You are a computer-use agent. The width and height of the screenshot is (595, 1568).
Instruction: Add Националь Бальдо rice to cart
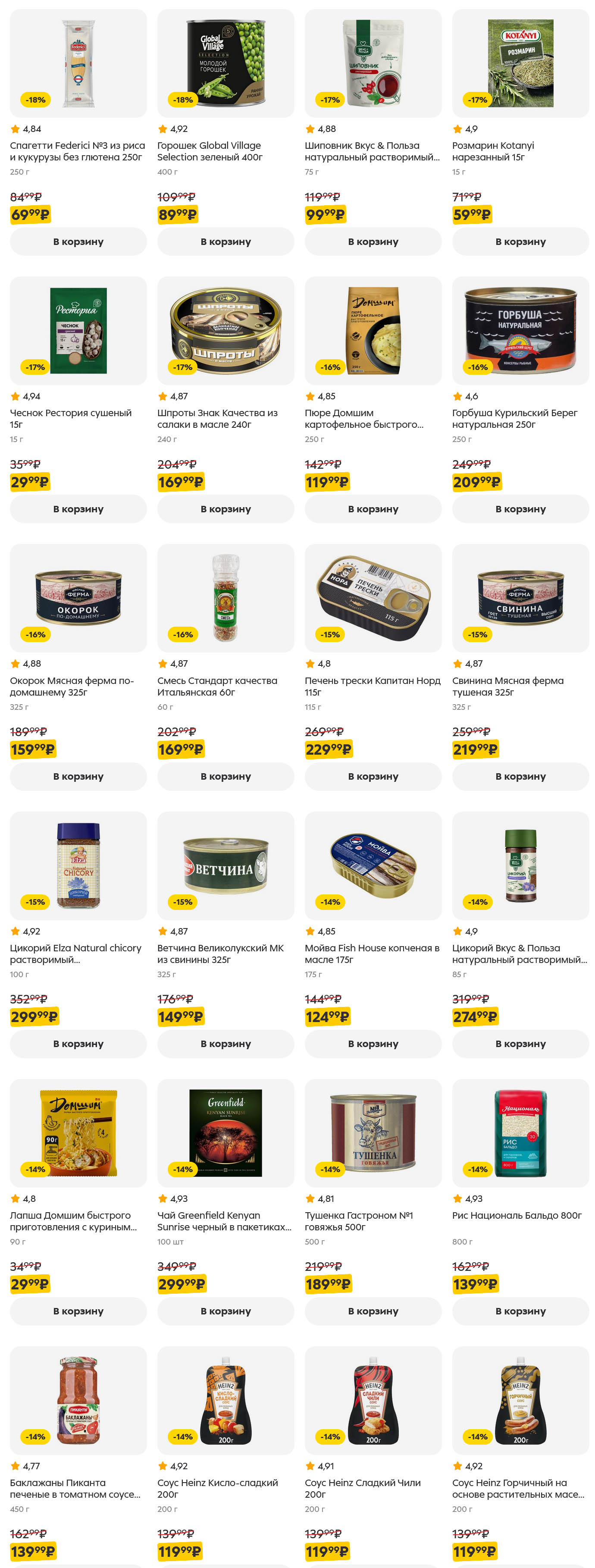520,1311
